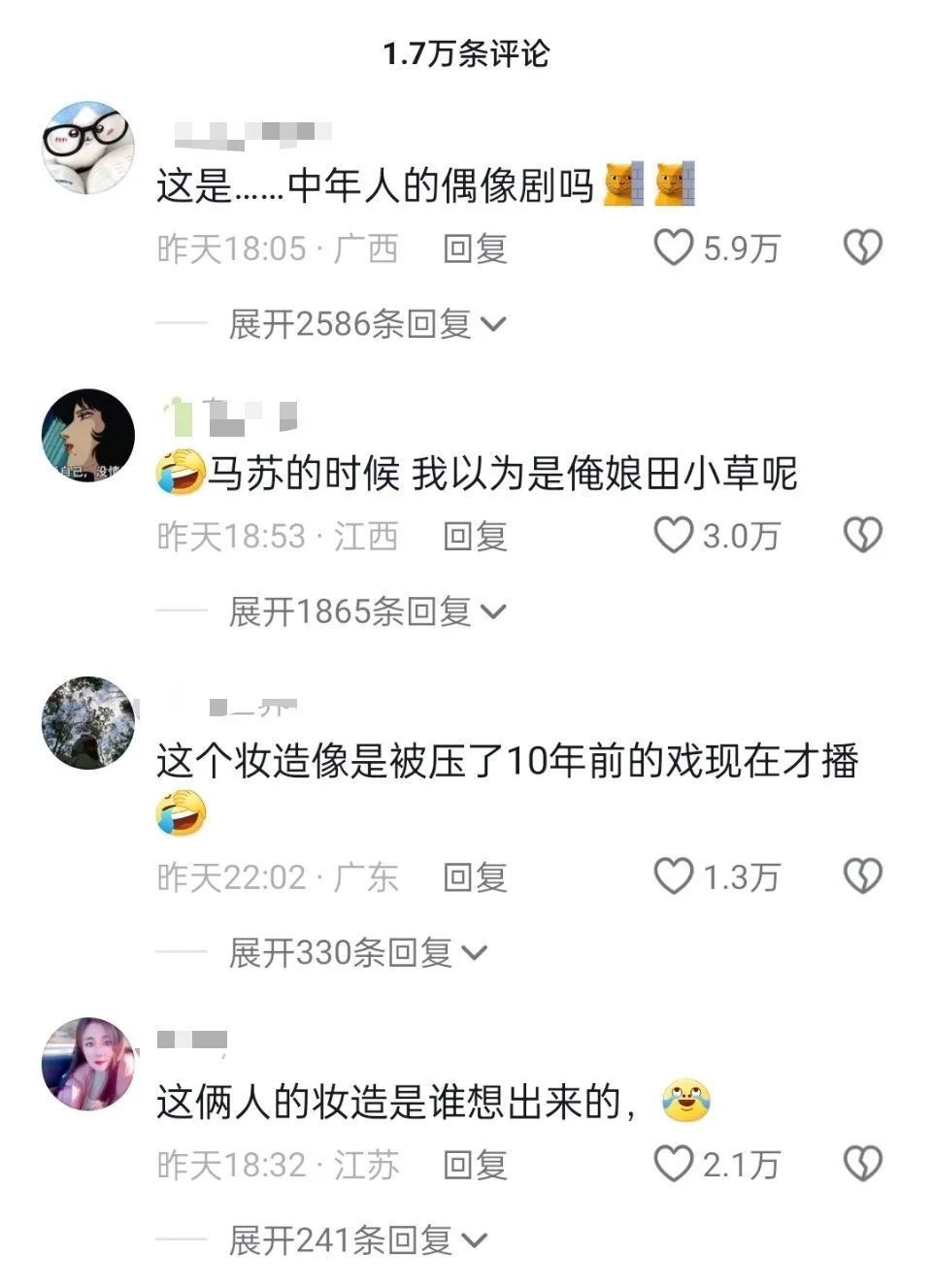Image resolution: width=932 pixels, height=1288 pixels.
Task: Open the avatar of the 广东 commenter
Action: (x=88, y=723)
